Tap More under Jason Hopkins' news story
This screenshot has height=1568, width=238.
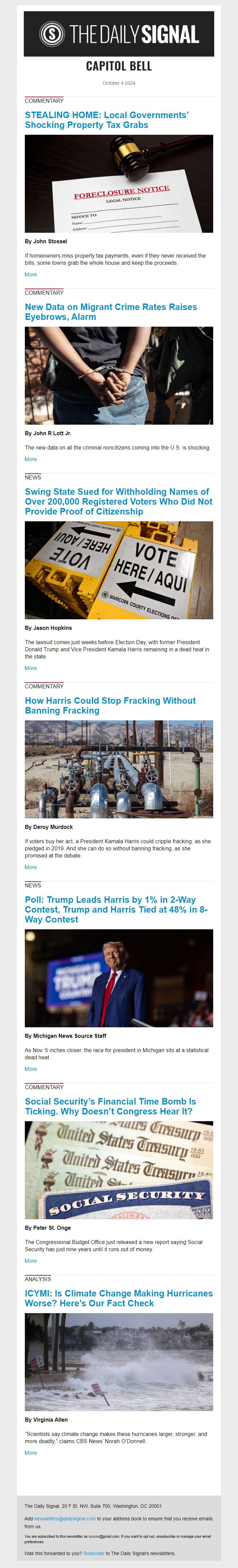tap(31, 668)
